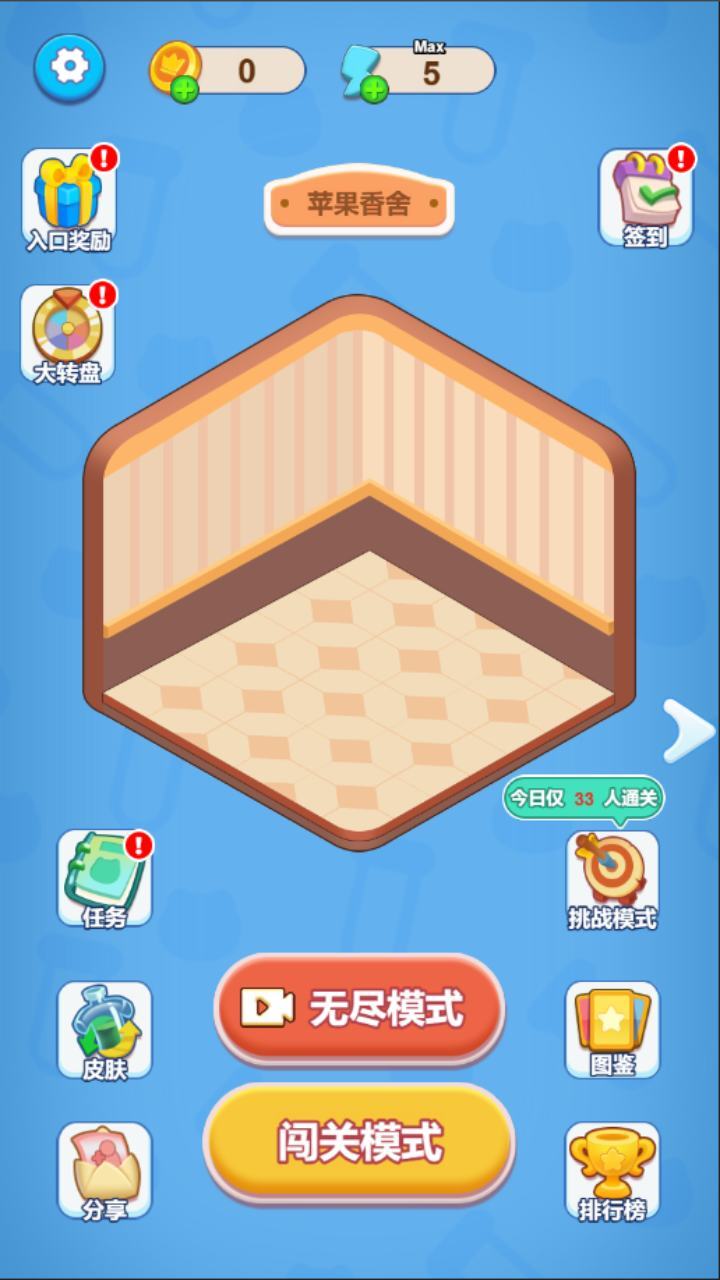Go to the next room arrow
Viewport: 720px width, 1280px height.
pos(689,731)
